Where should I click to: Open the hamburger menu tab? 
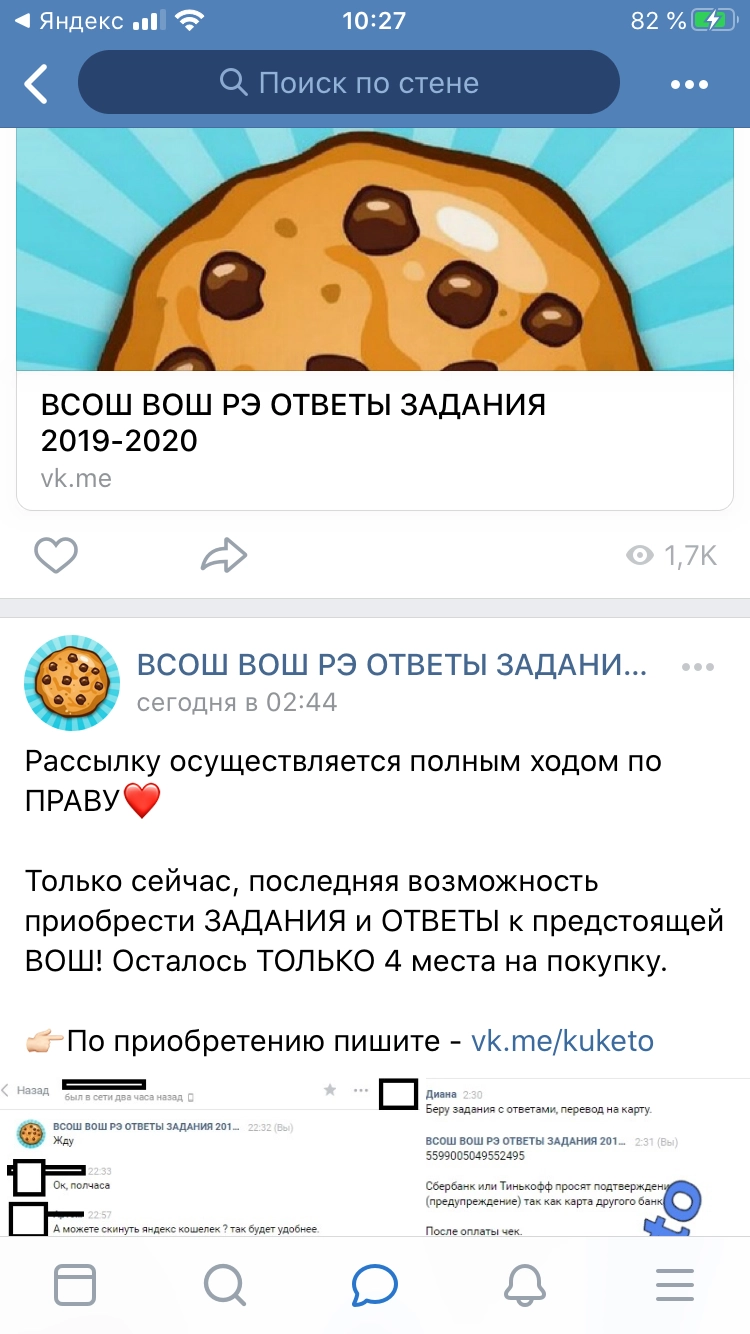tap(675, 1284)
